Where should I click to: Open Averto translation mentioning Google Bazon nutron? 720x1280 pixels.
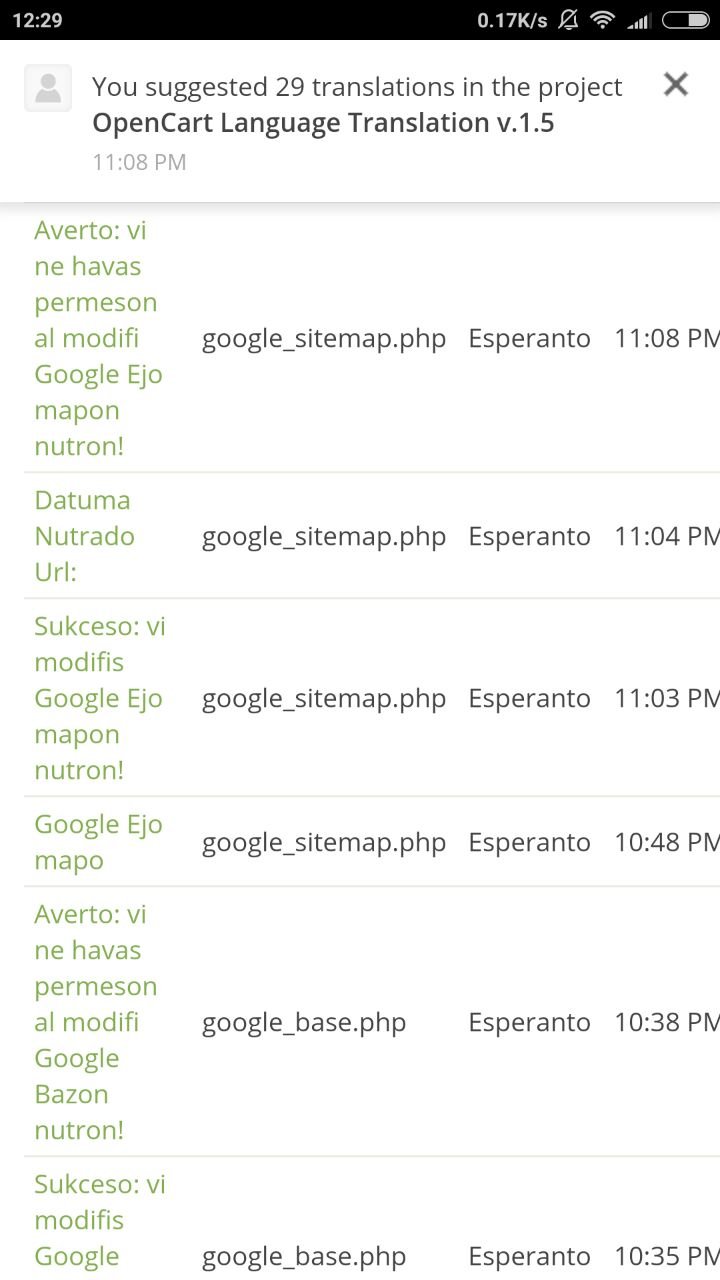point(95,1022)
